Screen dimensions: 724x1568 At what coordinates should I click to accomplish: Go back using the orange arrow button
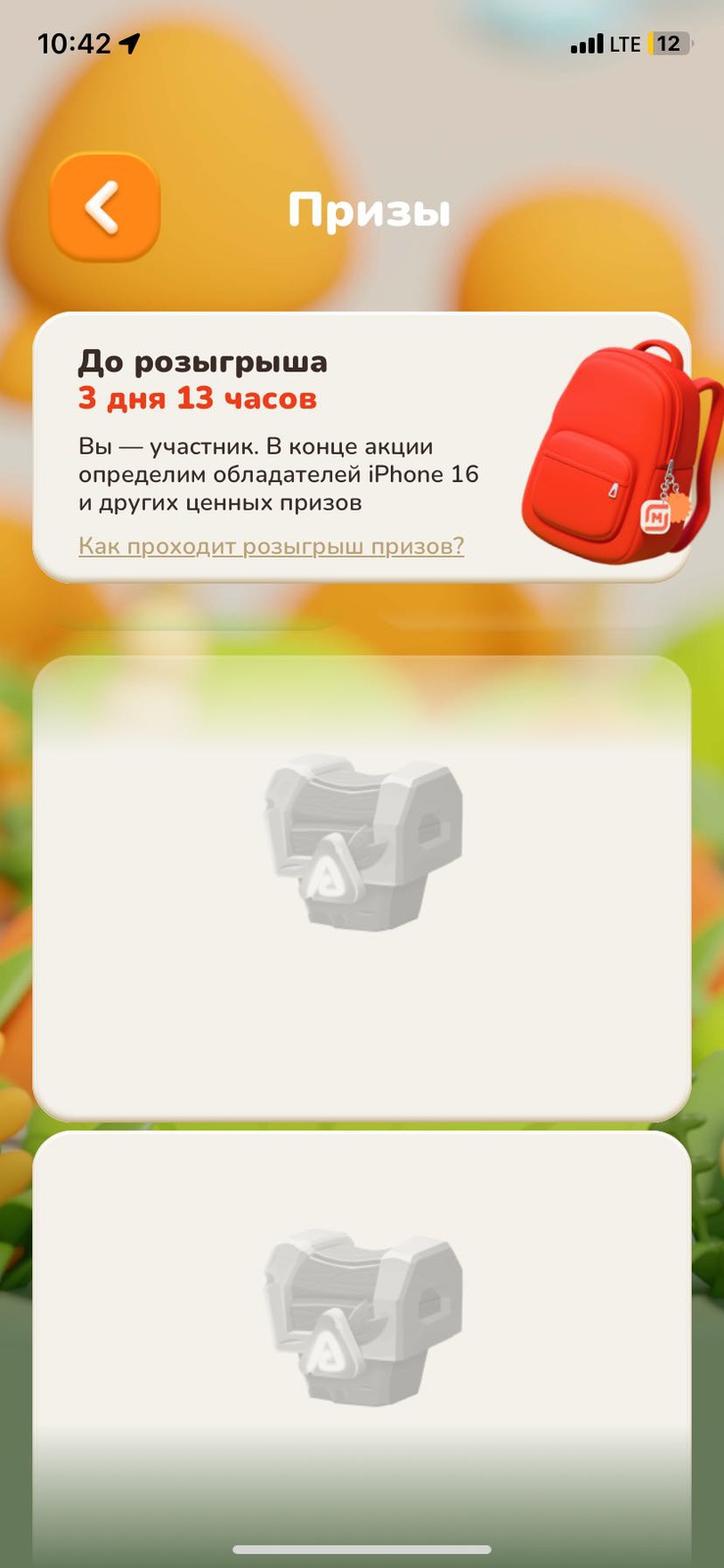click(x=104, y=207)
